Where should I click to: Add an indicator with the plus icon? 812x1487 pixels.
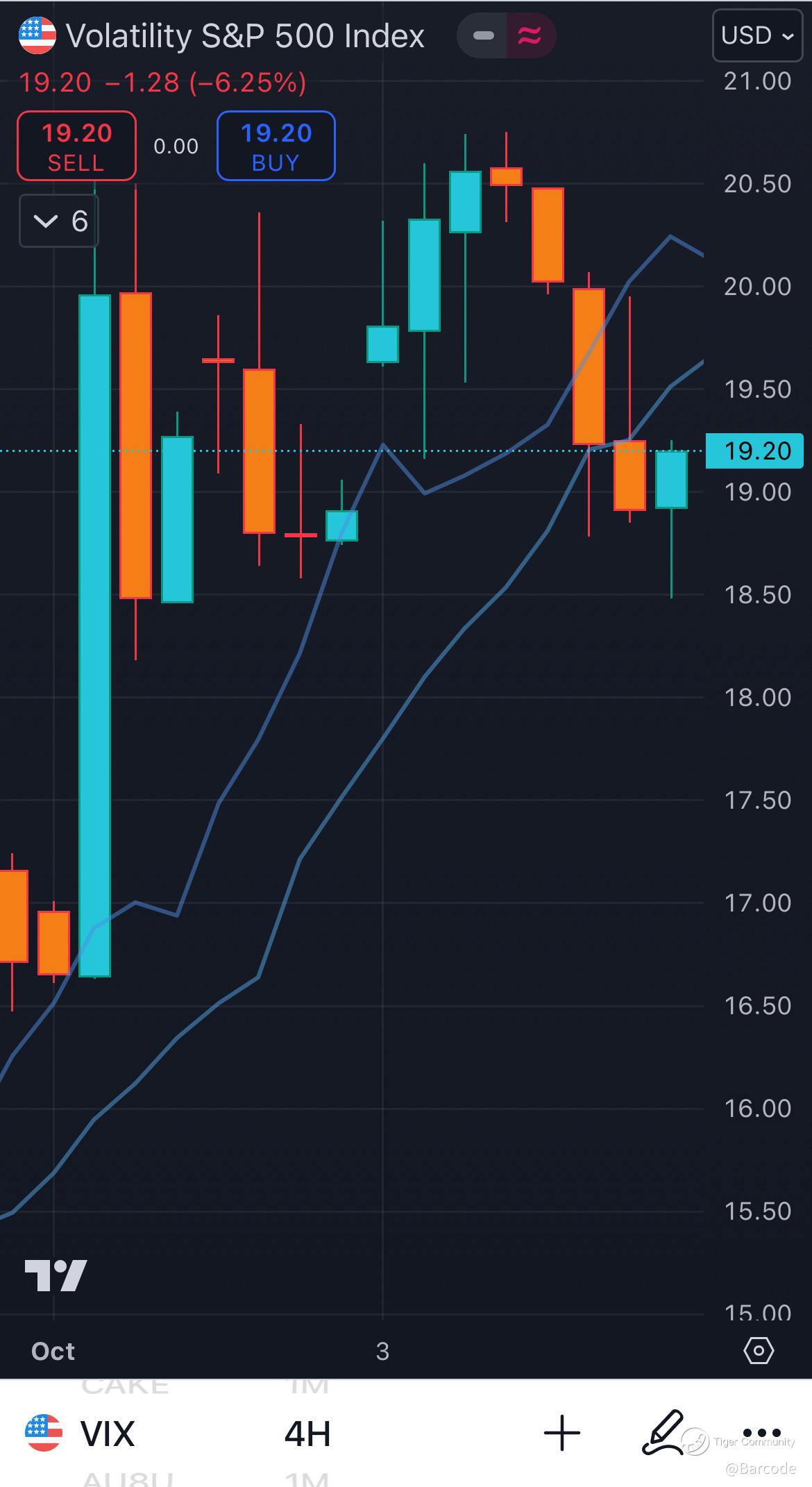pos(561,1433)
